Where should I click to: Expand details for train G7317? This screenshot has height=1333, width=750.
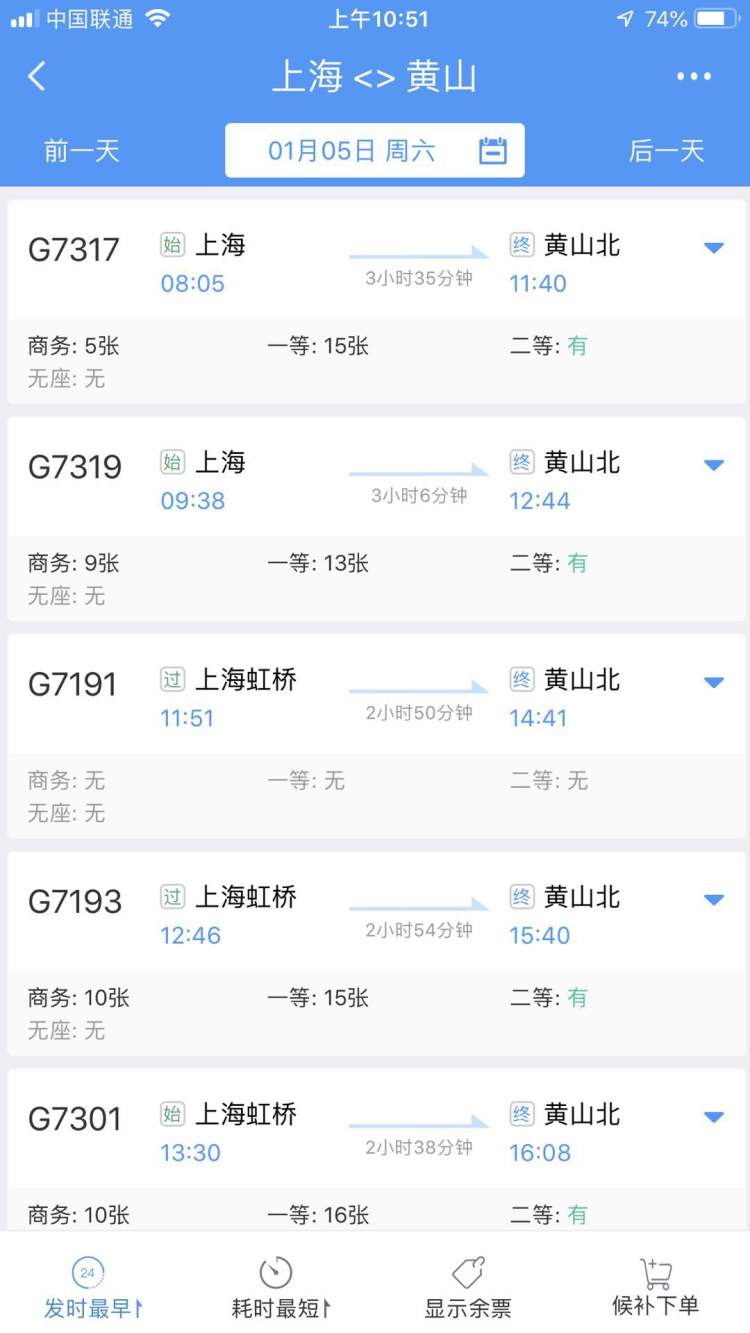(714, 247)
